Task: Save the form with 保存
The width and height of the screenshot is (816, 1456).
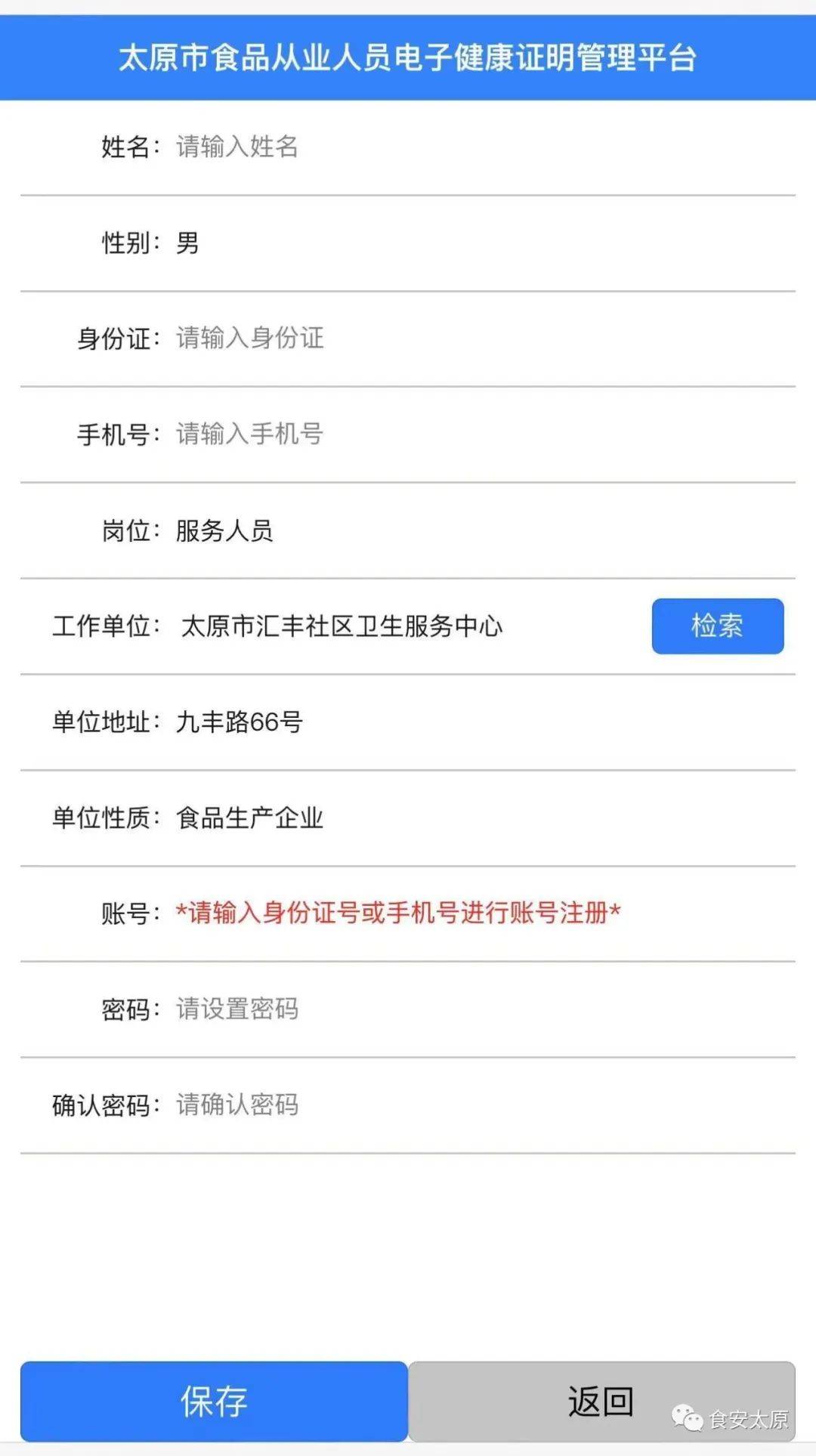Action: 214,1402
